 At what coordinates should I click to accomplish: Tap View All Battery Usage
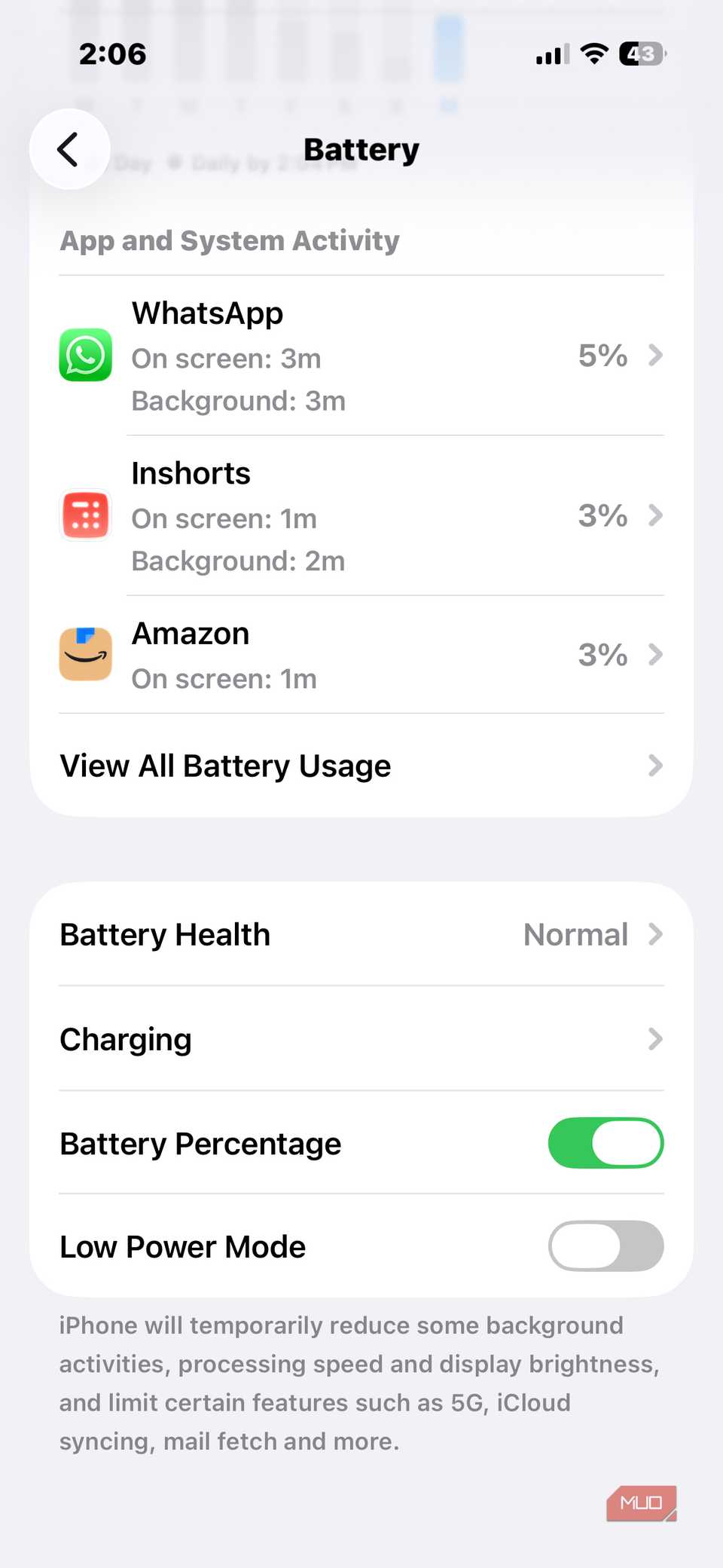(x=361, y=766)
